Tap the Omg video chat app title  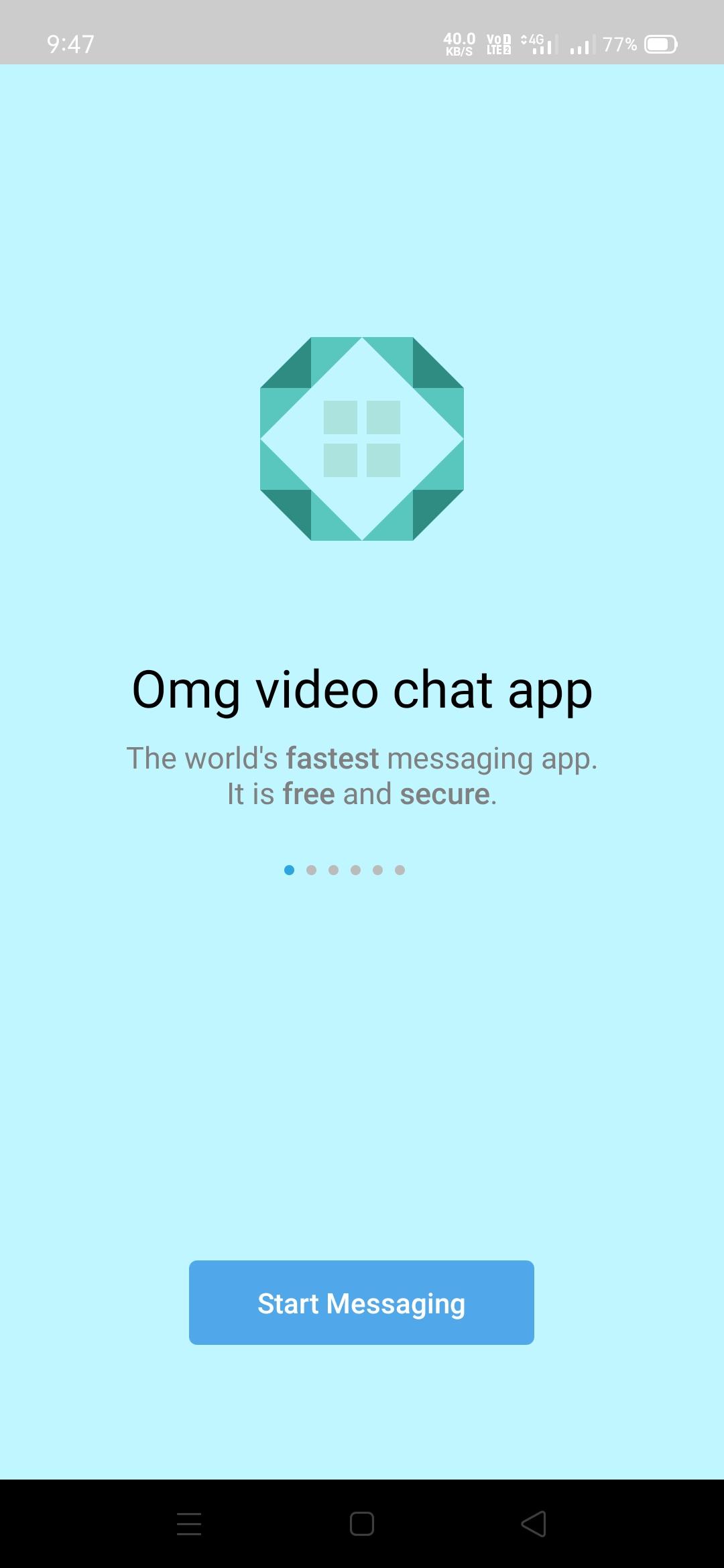362,690
